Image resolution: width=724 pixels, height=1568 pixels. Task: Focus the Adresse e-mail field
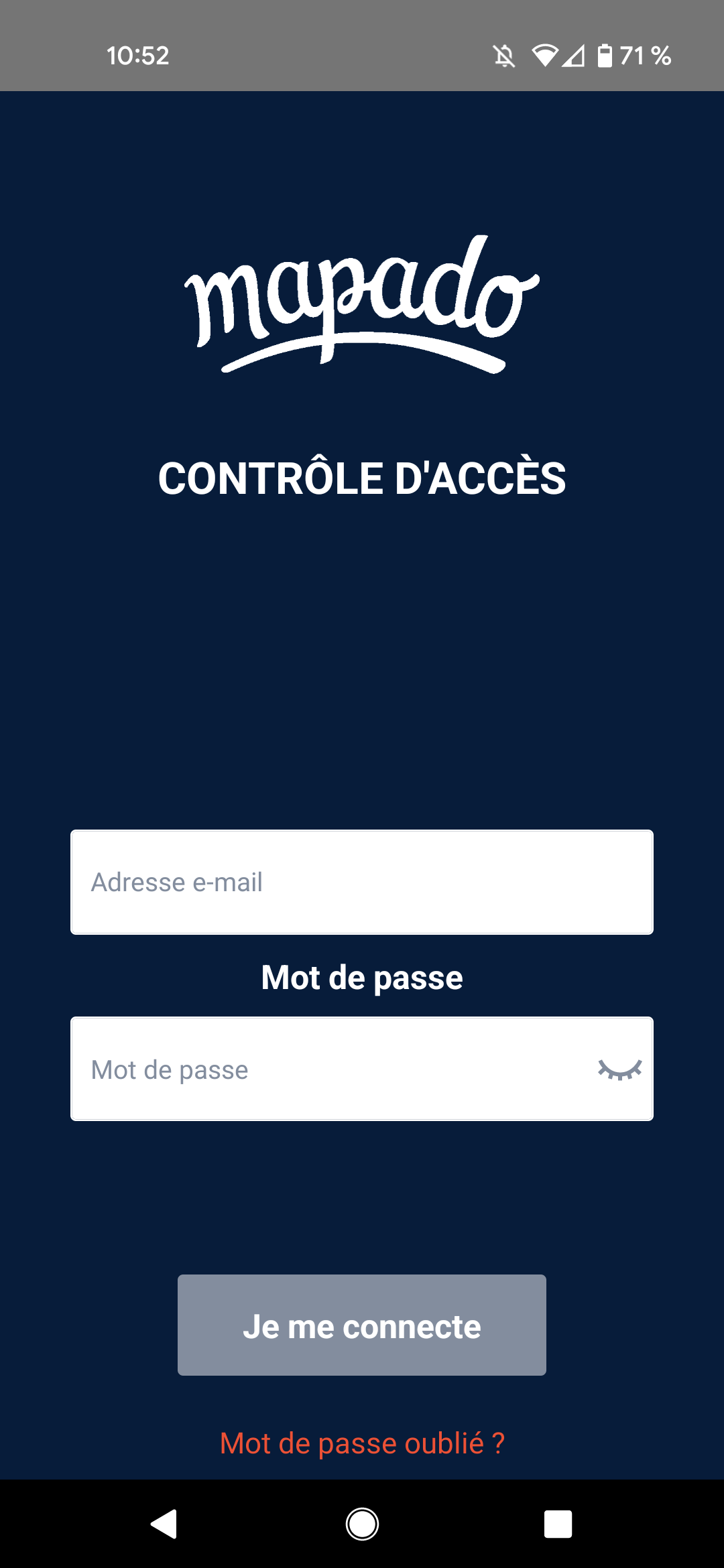[362, 882]
